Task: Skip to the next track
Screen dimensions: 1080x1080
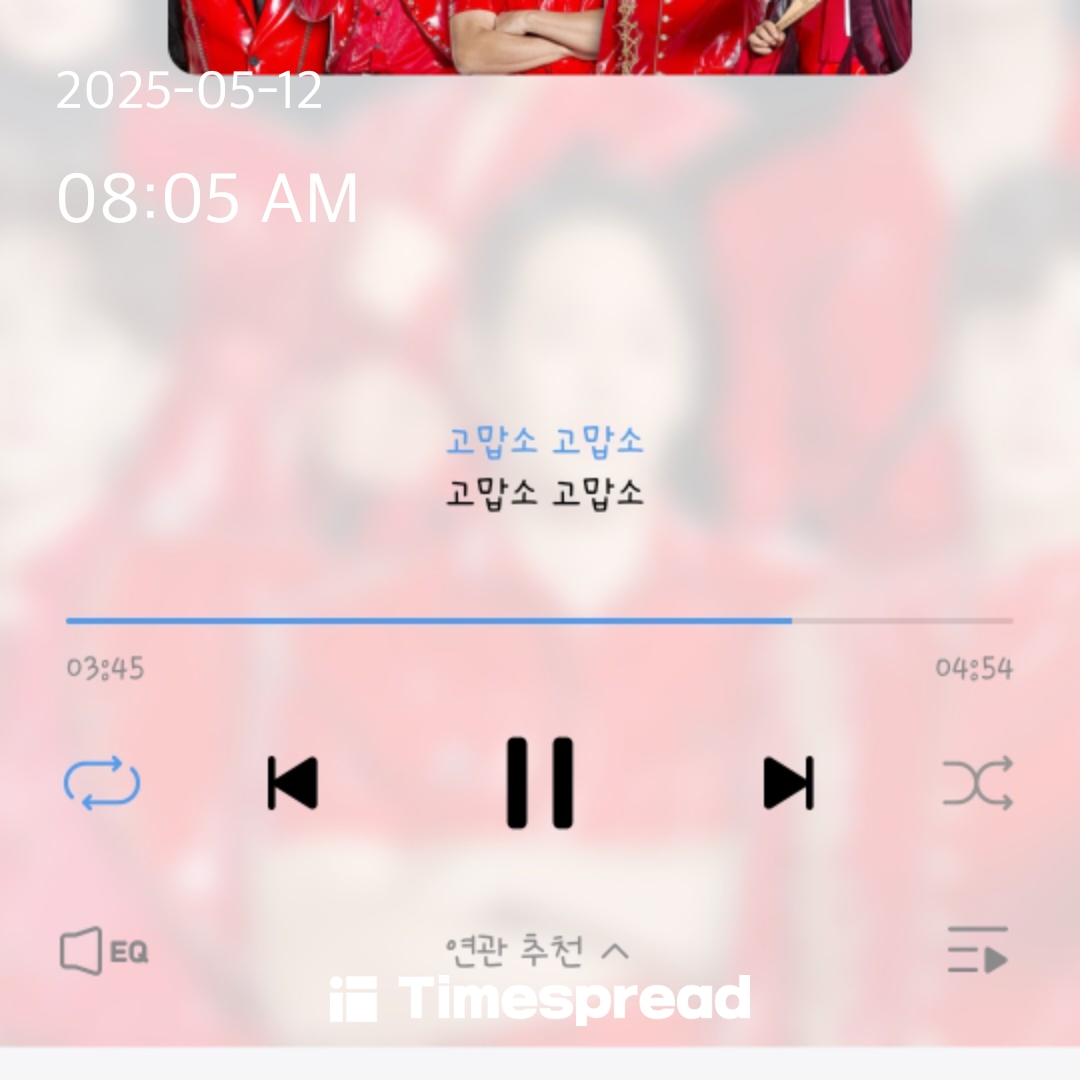Action: coord(788,783)
